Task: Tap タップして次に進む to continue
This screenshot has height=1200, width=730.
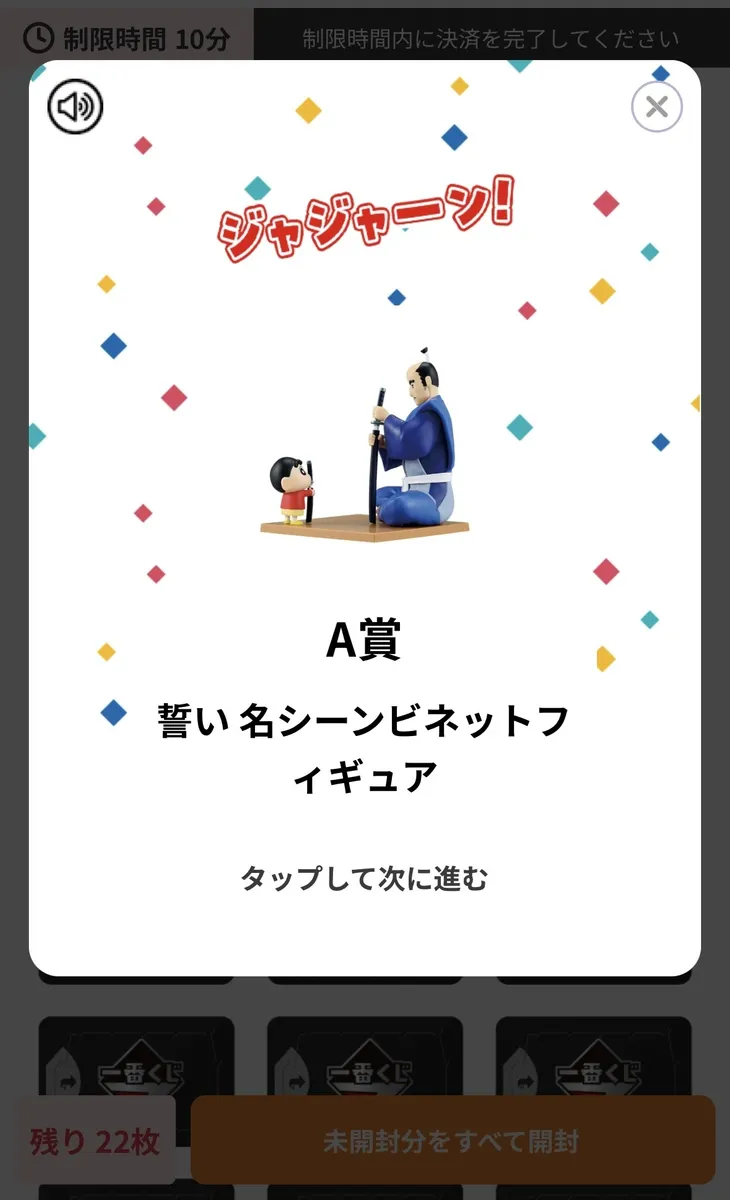Action: click(364, 879)
